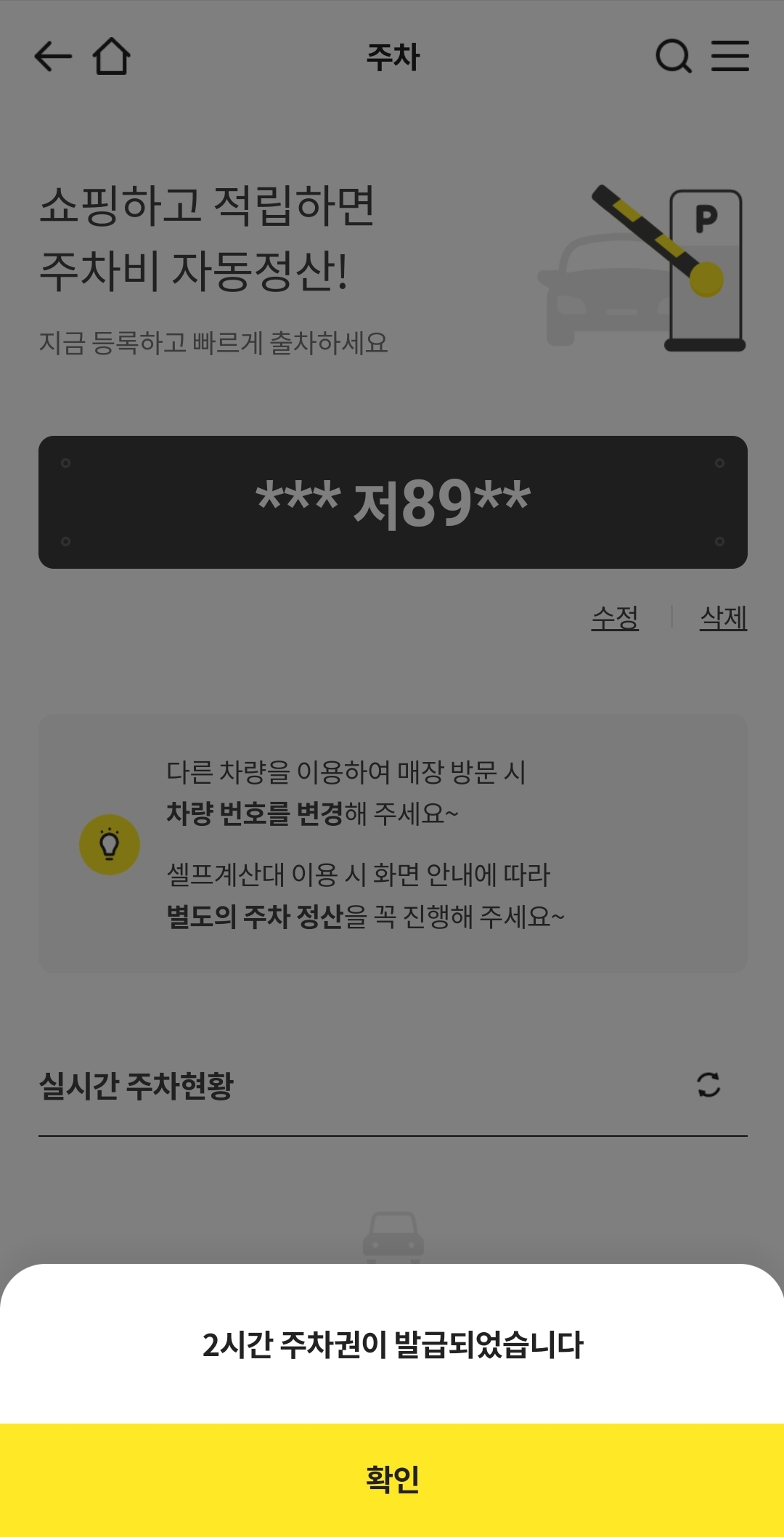This screenshot has height=1537, width=784.
Task: Go back using the arrow icon
Action: (53, 57)
